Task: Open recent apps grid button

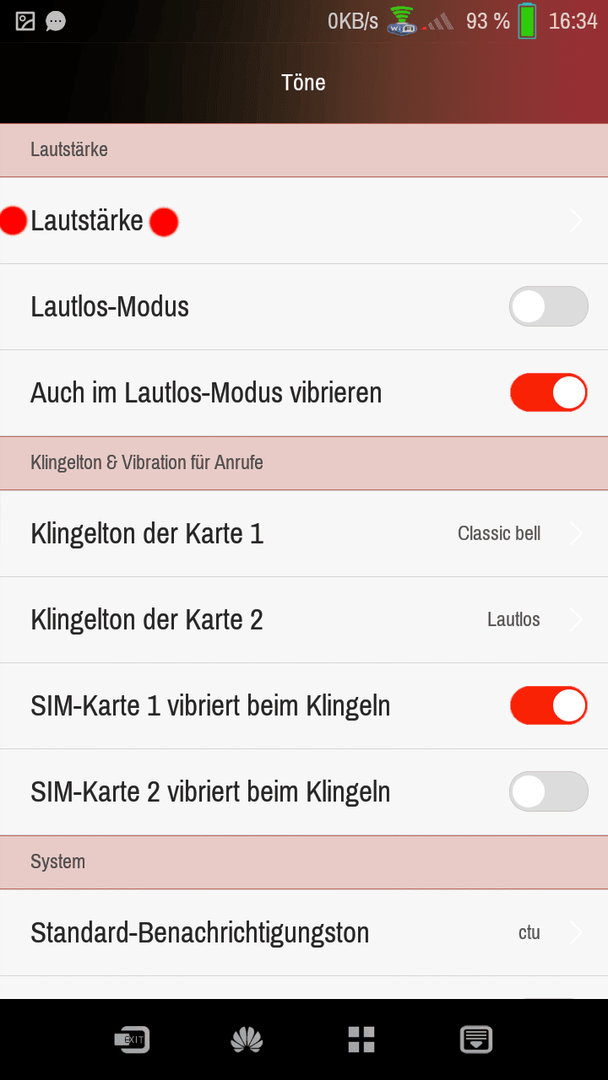Action: [361, 1039]
